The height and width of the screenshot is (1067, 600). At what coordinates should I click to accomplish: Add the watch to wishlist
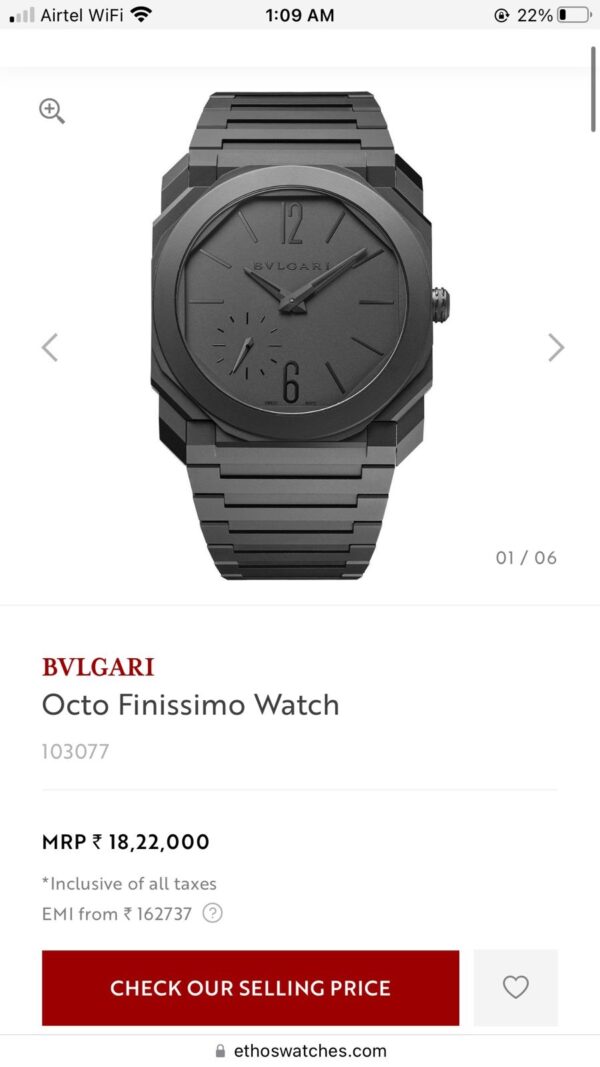point(515,988)
